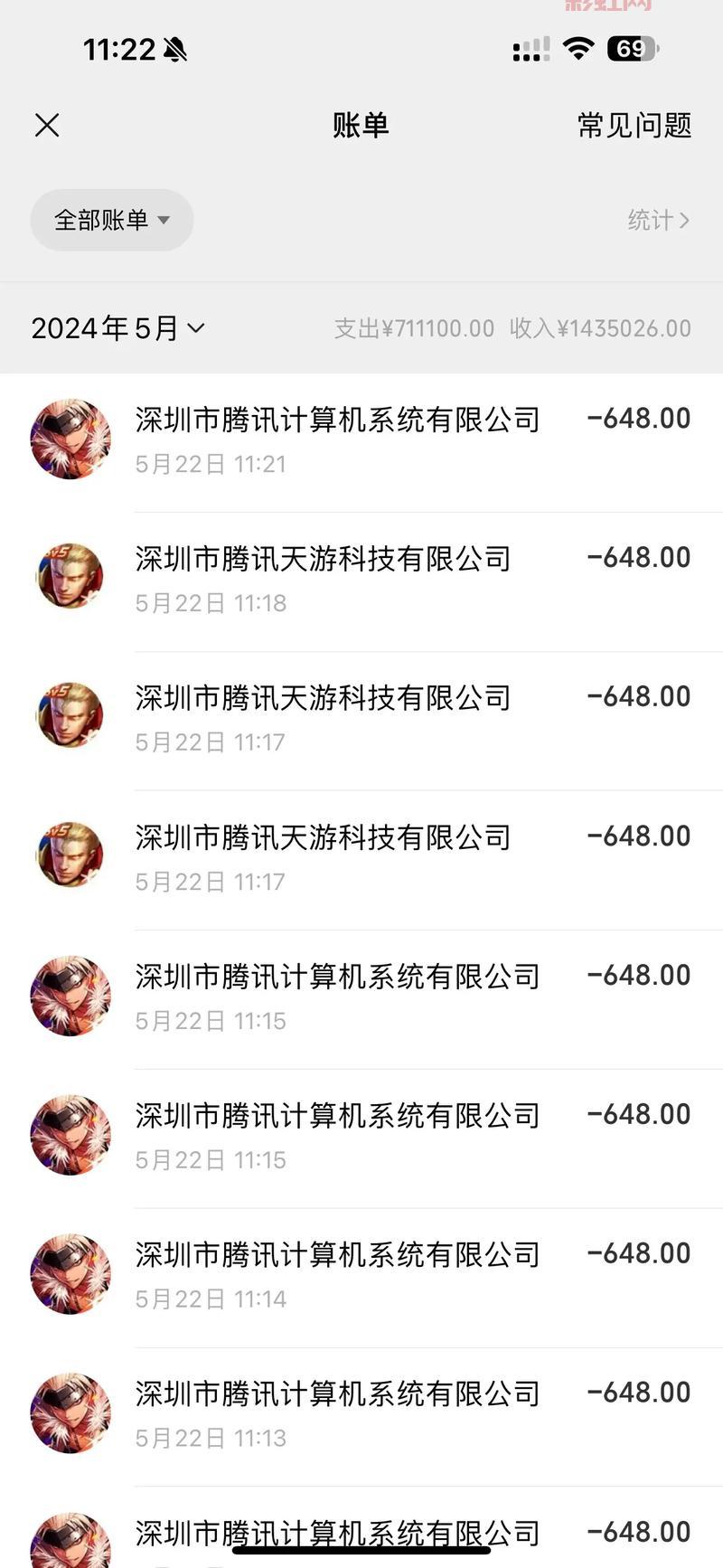This screenshot has height=1568, width=723.
Task: Open the 统计 statistics page
Action: (658, 220)
